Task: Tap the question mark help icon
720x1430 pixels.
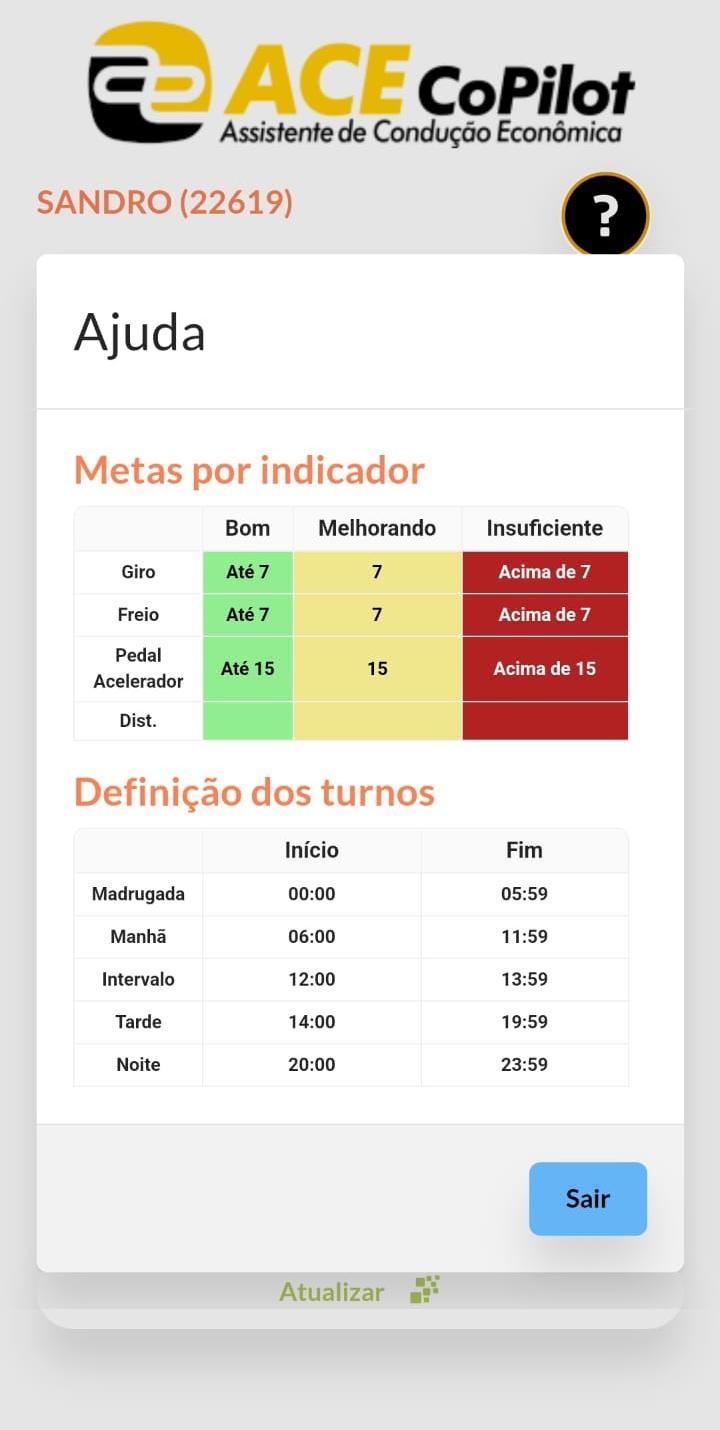Action: tap(605, 215)
